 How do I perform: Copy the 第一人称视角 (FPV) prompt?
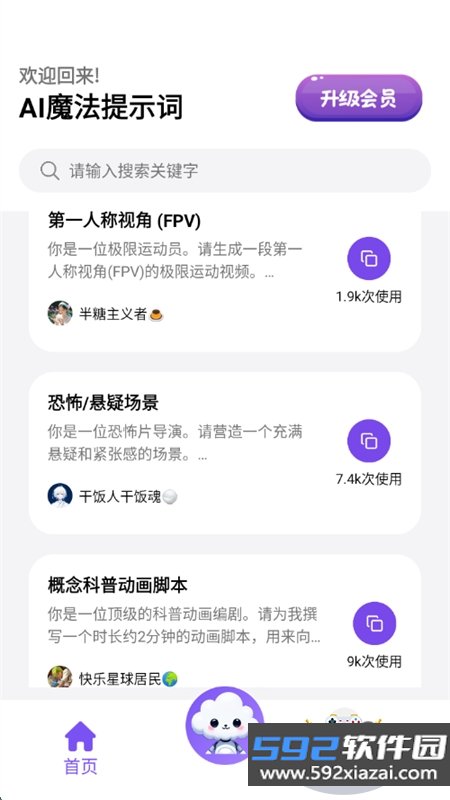point(369,259)
